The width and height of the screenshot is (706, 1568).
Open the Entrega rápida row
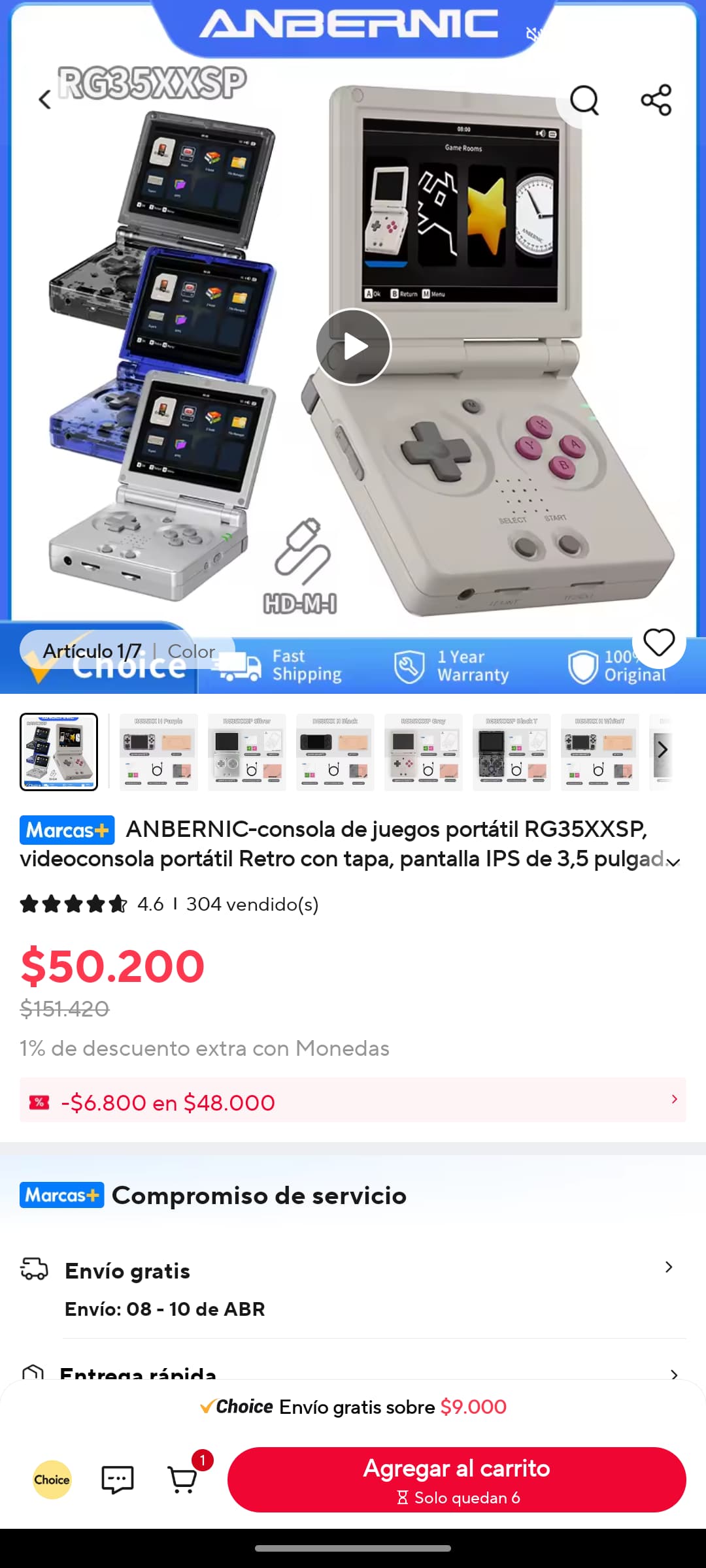(353, 1372)
